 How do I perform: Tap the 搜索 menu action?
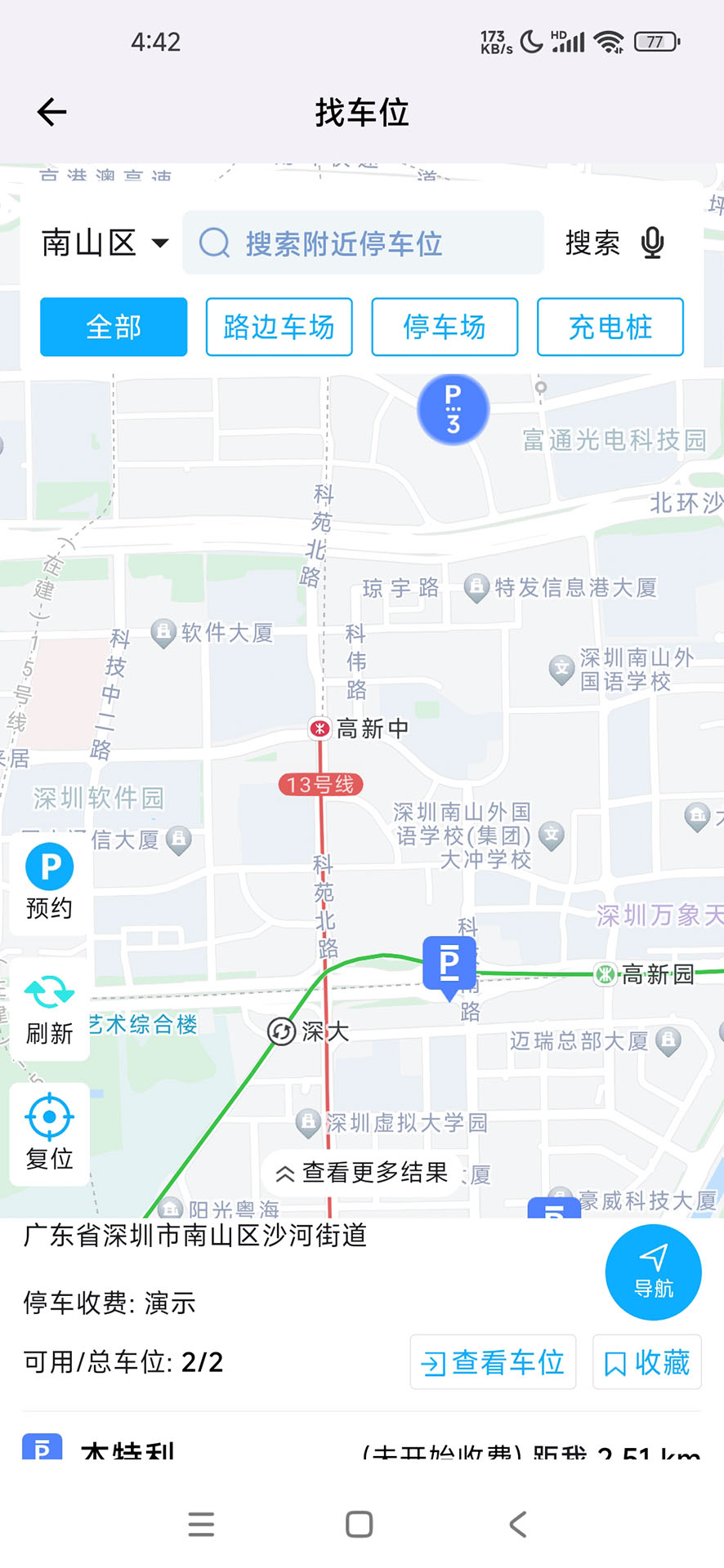[593, 243]
